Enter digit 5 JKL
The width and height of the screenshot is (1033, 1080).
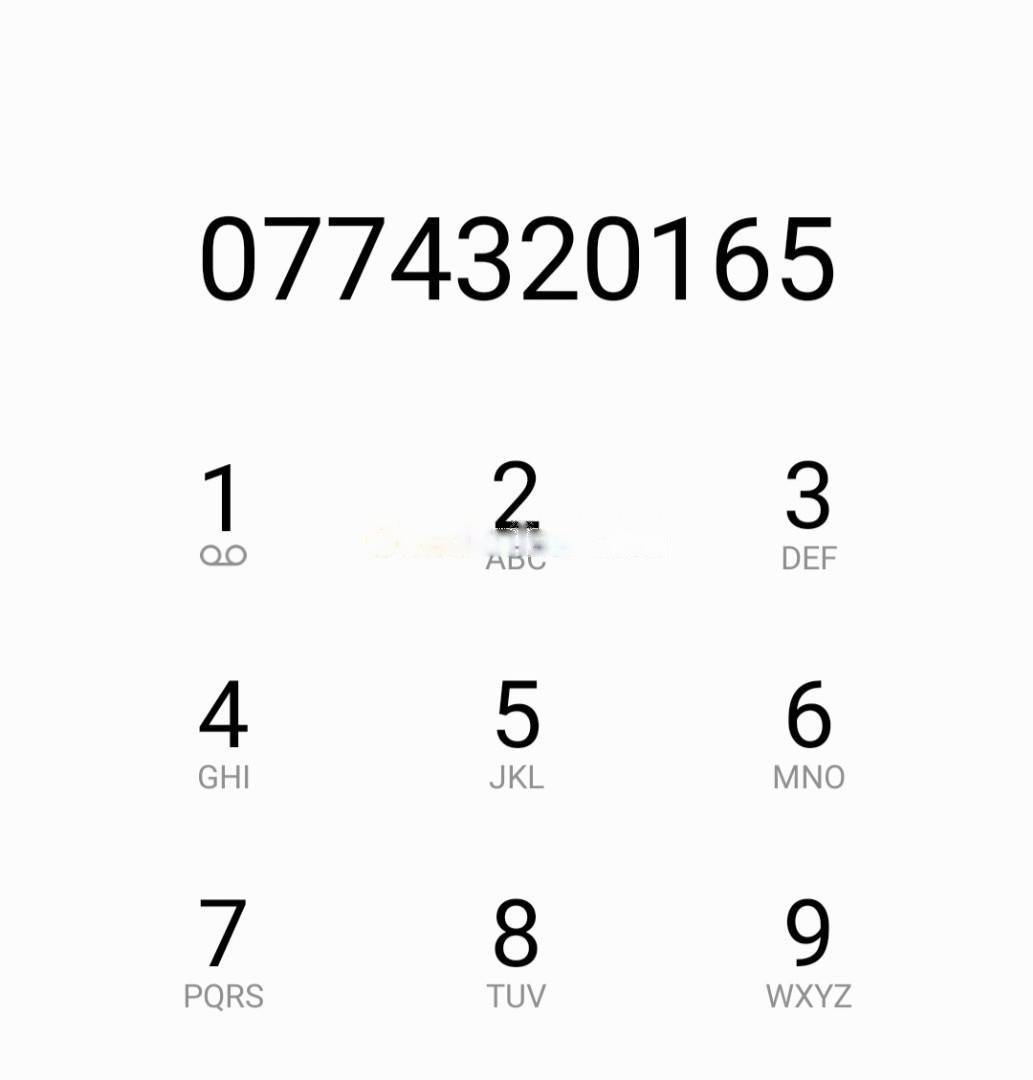(x=516, y=733)
